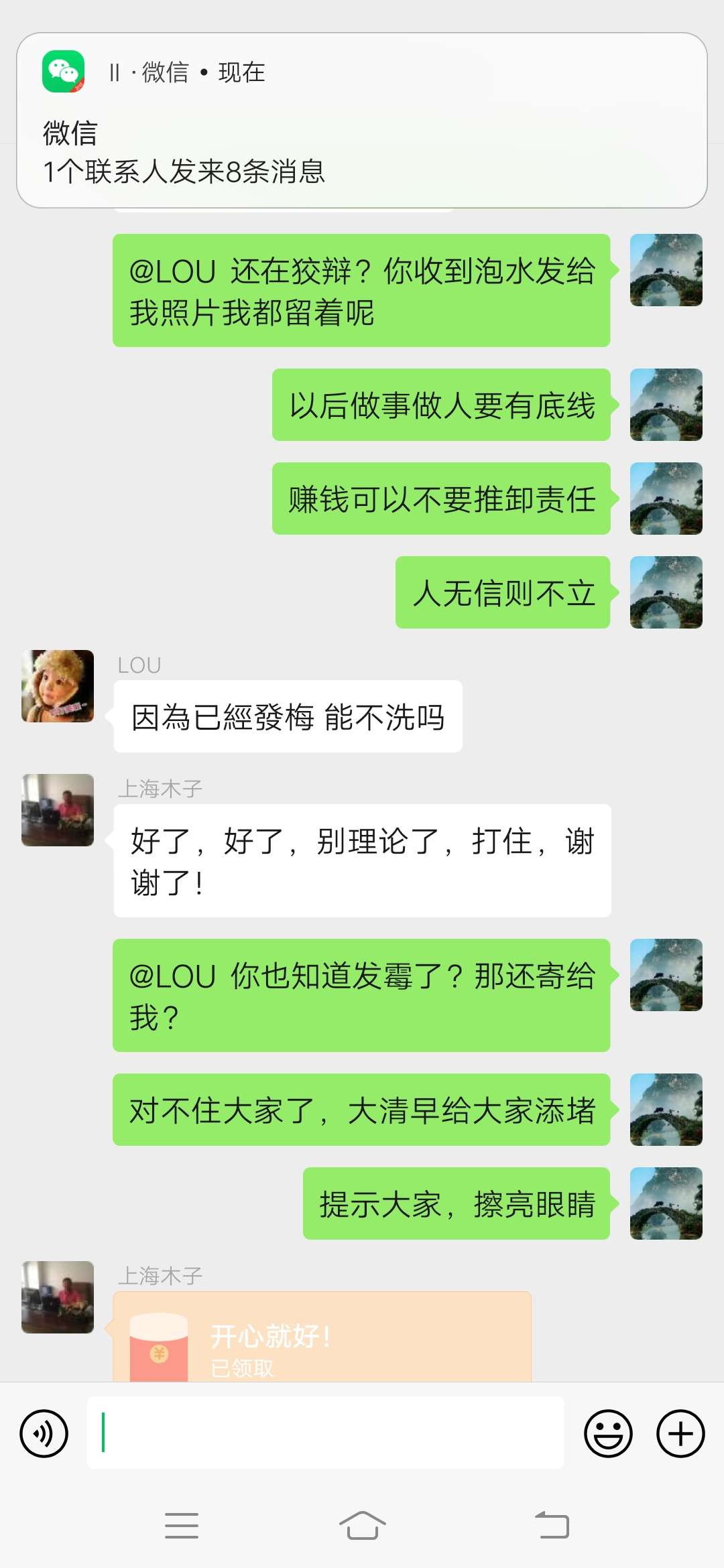Open the plus attachments menu
This screenshot has height=1568, width=724.
click(680, 1433)
